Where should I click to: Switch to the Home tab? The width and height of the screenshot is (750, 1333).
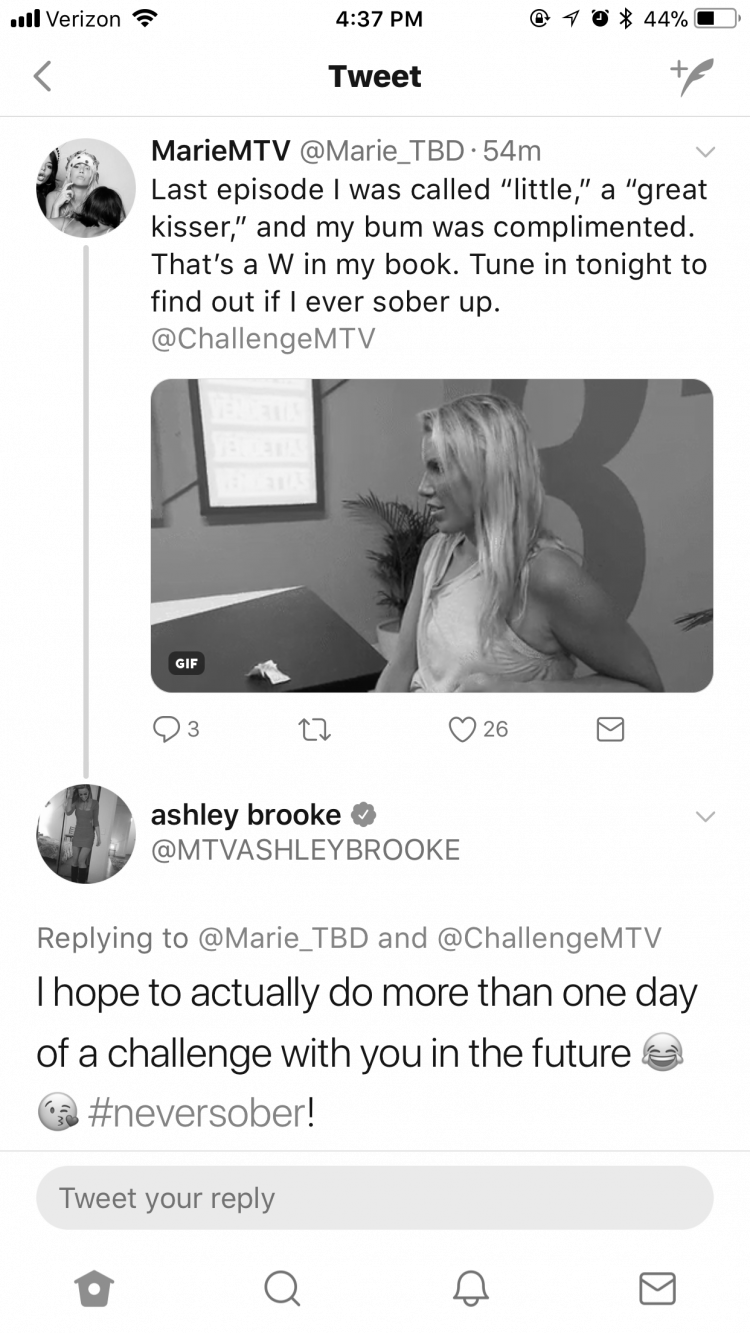93,1289
